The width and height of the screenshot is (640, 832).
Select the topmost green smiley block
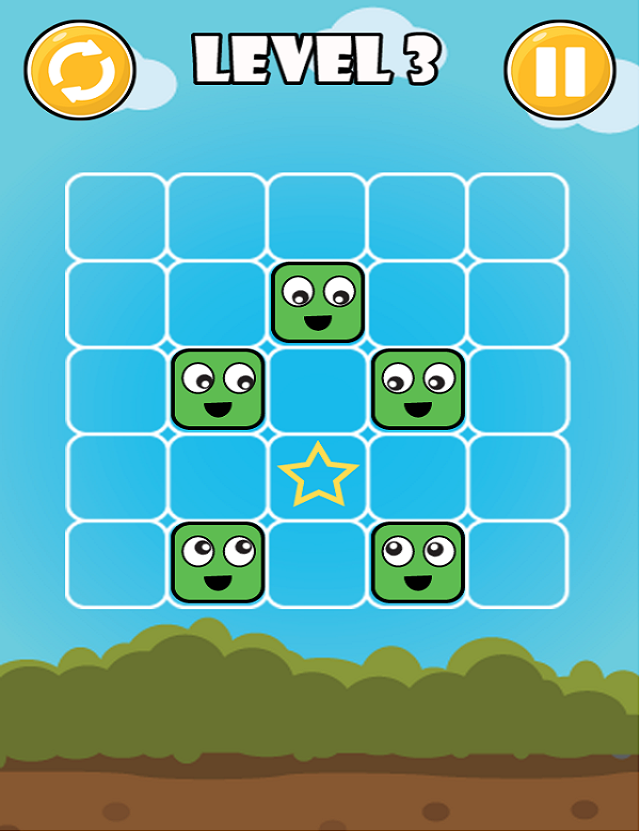coord(318,302)
